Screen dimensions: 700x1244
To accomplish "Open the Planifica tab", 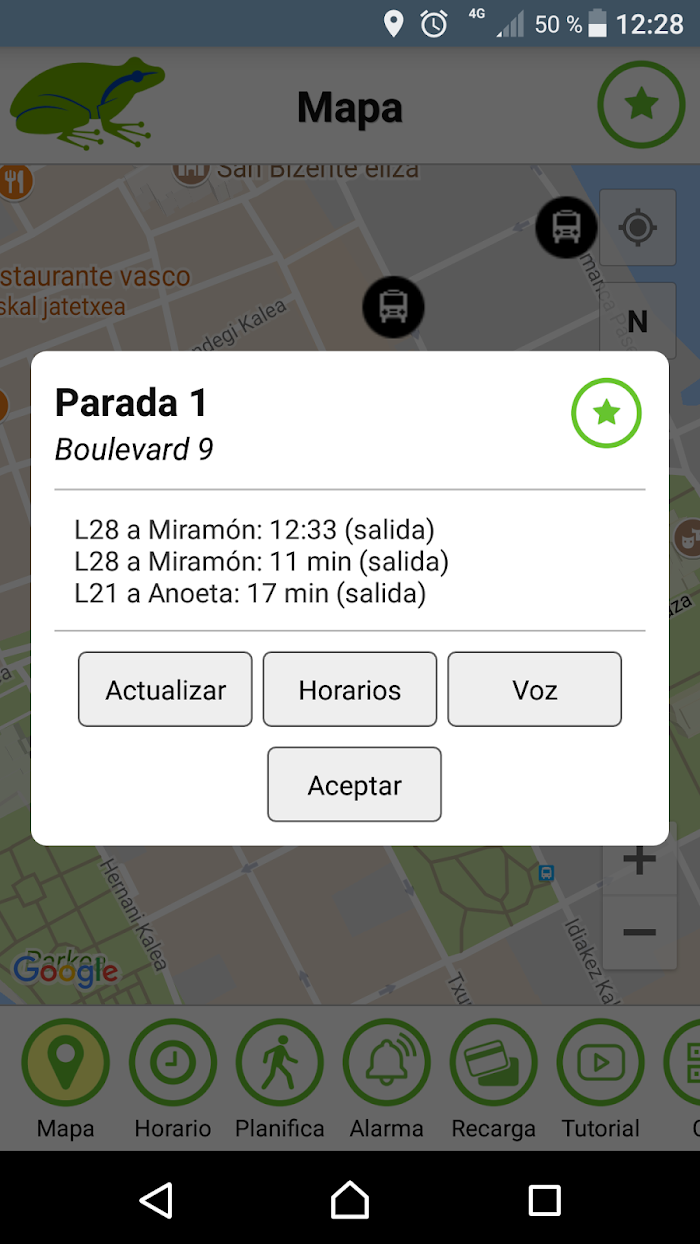I will pyautogui.click(x=280, y=1079).
